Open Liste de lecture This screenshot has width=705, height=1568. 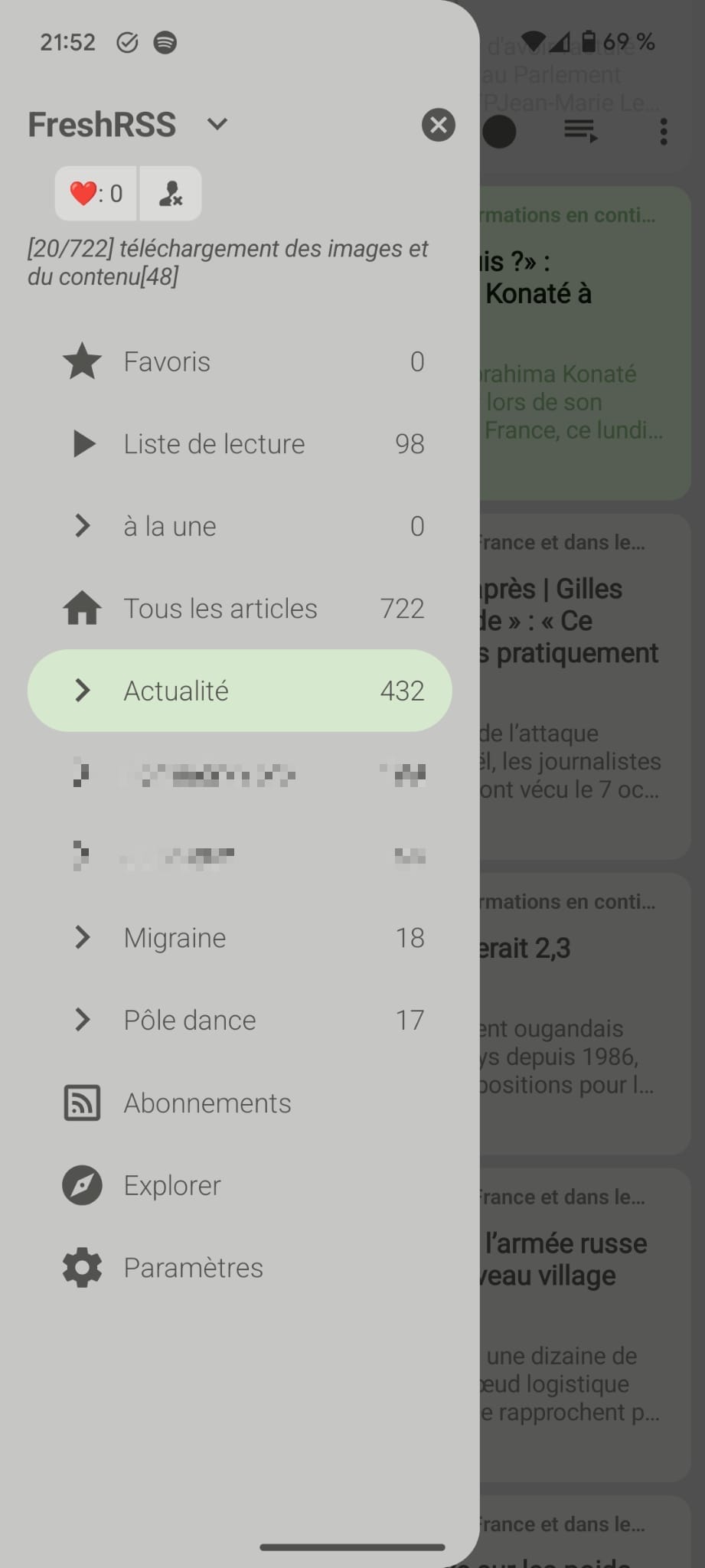(240, 444)
